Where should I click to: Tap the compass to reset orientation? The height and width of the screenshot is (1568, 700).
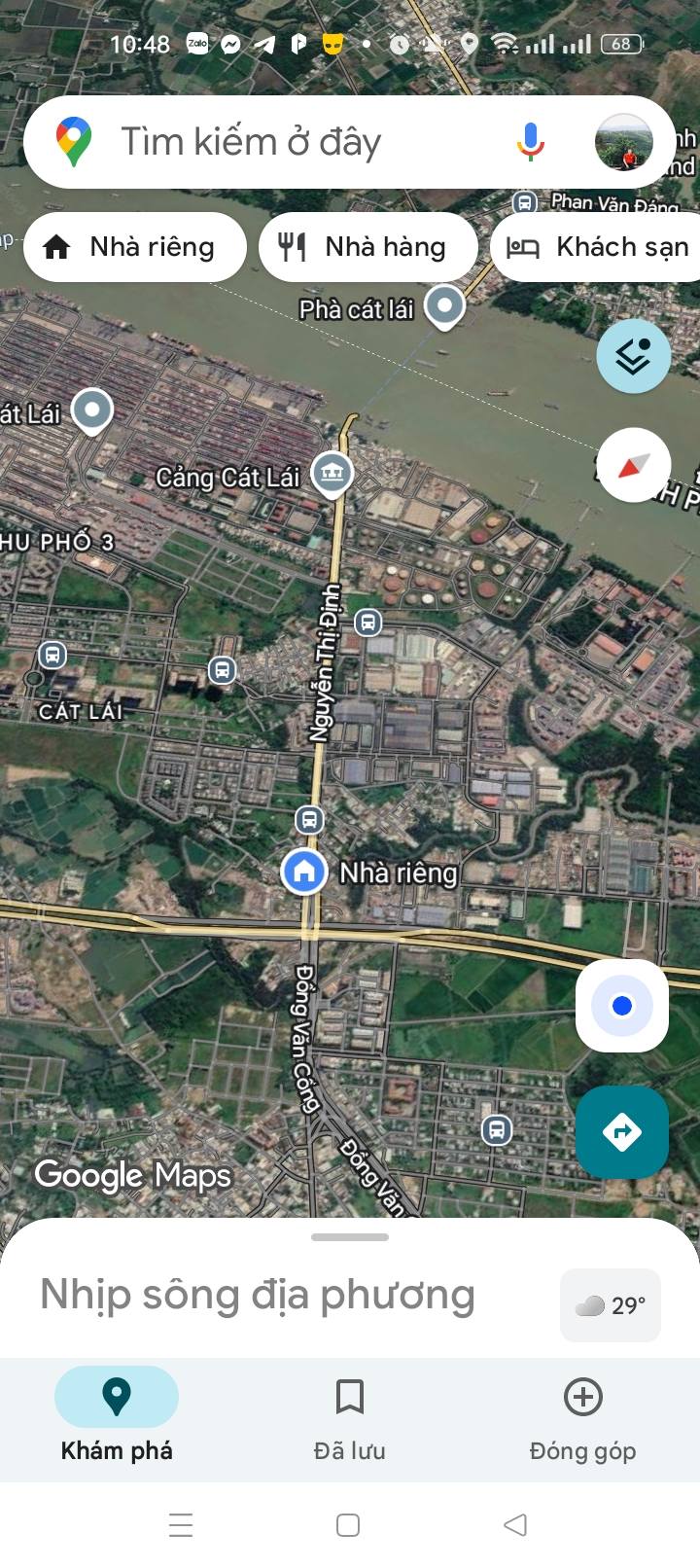[634, 465]
